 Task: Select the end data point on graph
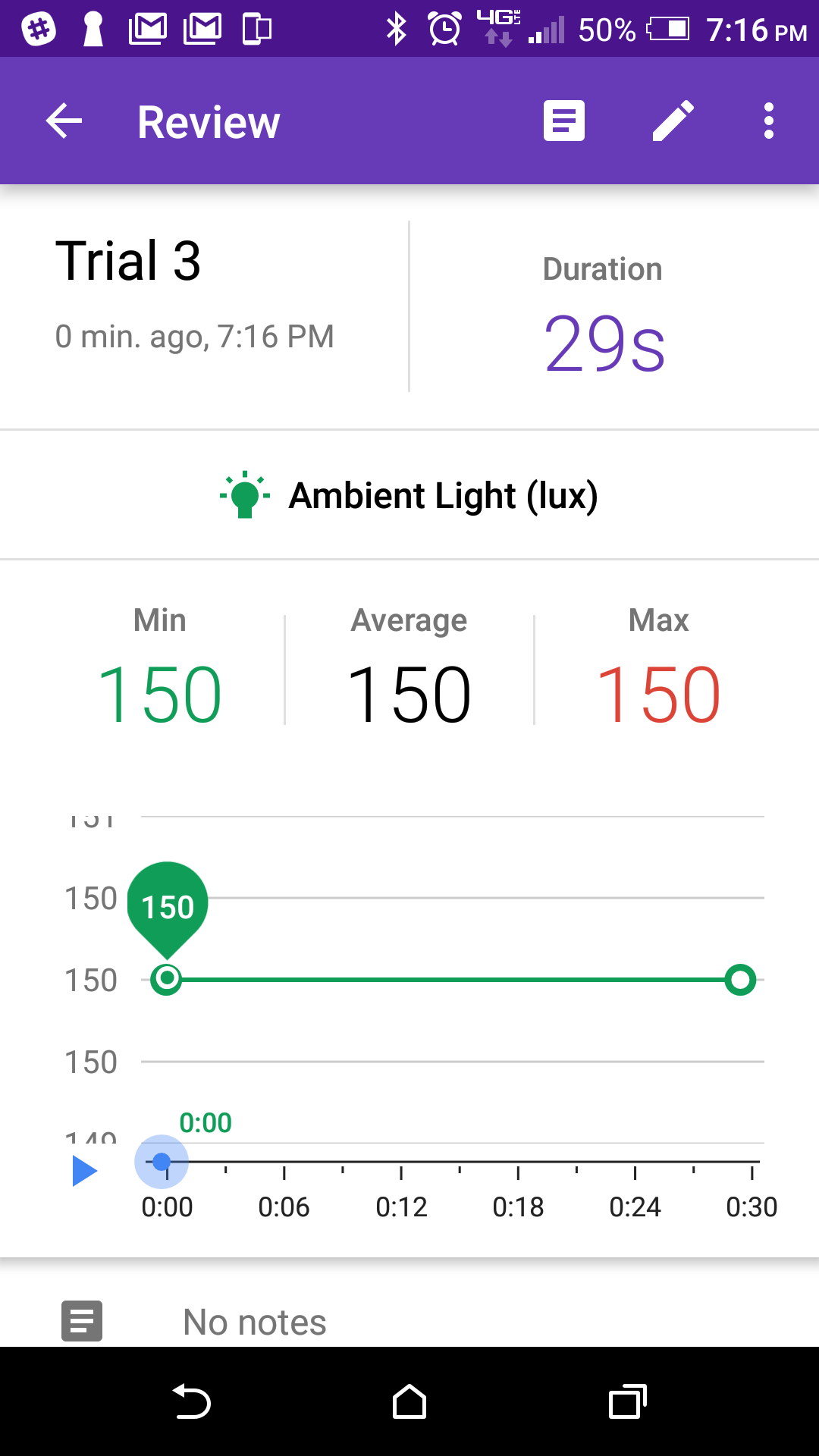point(740,980)
